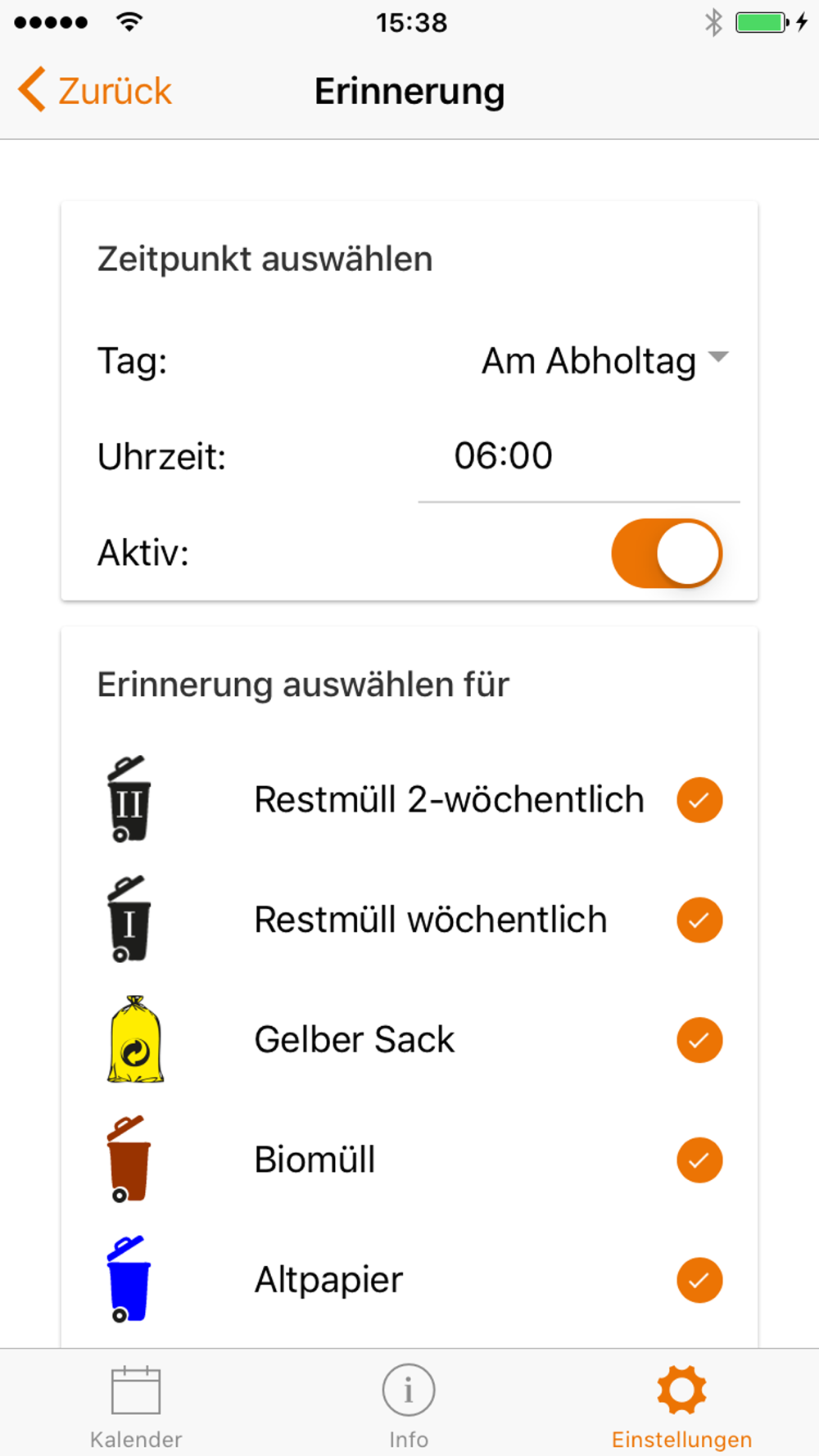This screenshot has width=819, height=1456.
Task: Uncheck Restmüll wöchentlich reminder
Action: [x=699, y=920]
